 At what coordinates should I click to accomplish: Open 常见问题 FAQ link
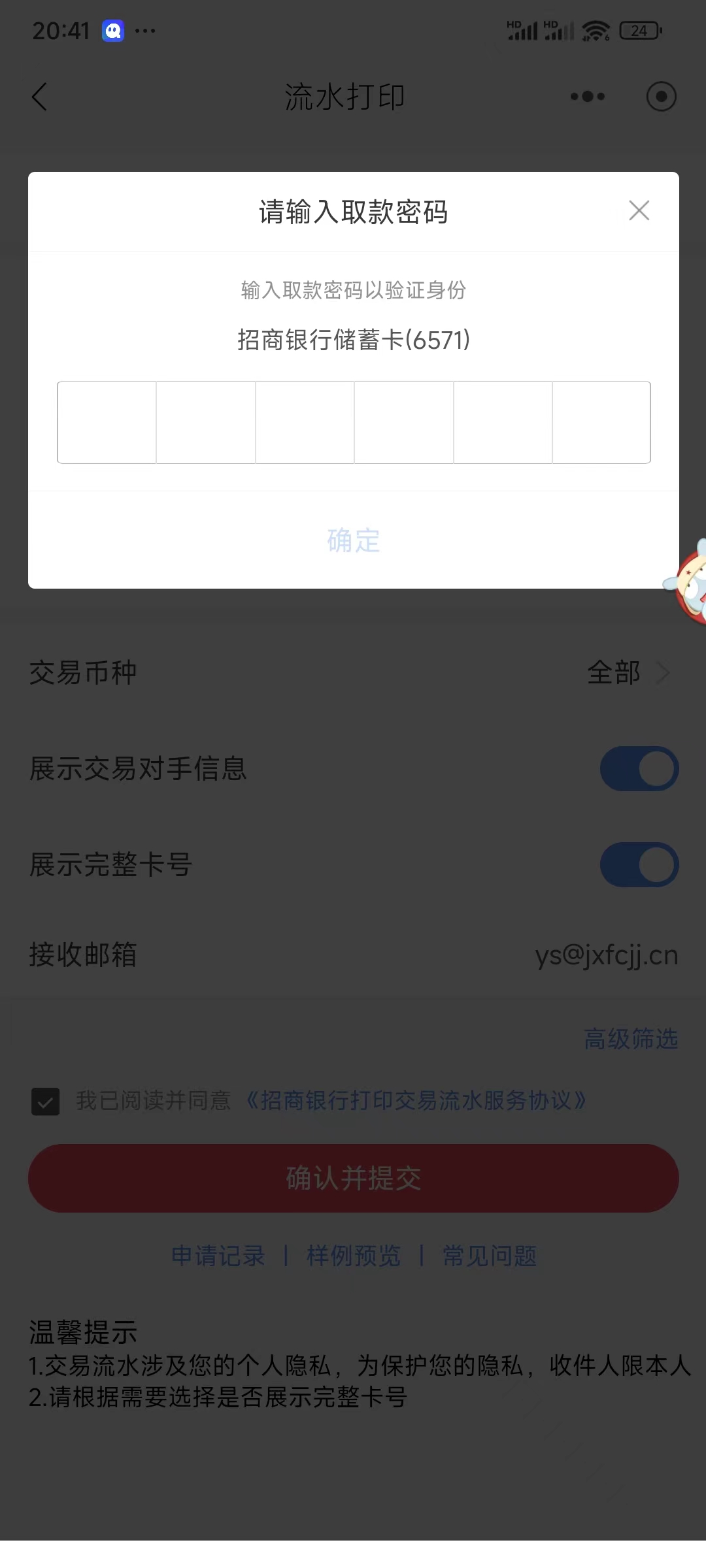coord(490,1256)
